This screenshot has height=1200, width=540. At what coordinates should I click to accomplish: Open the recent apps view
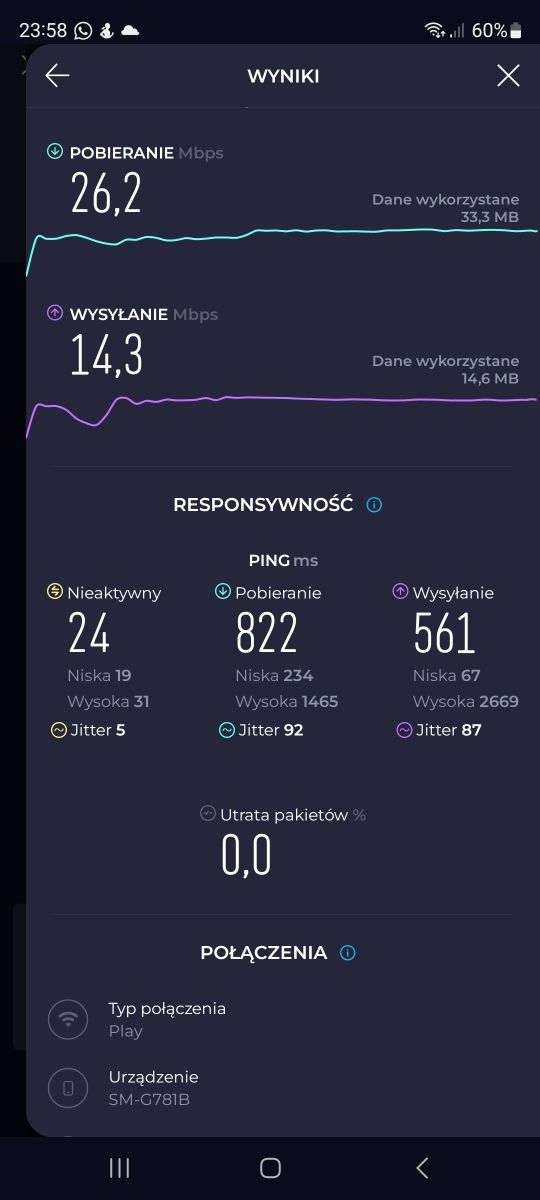[119, 1167]
